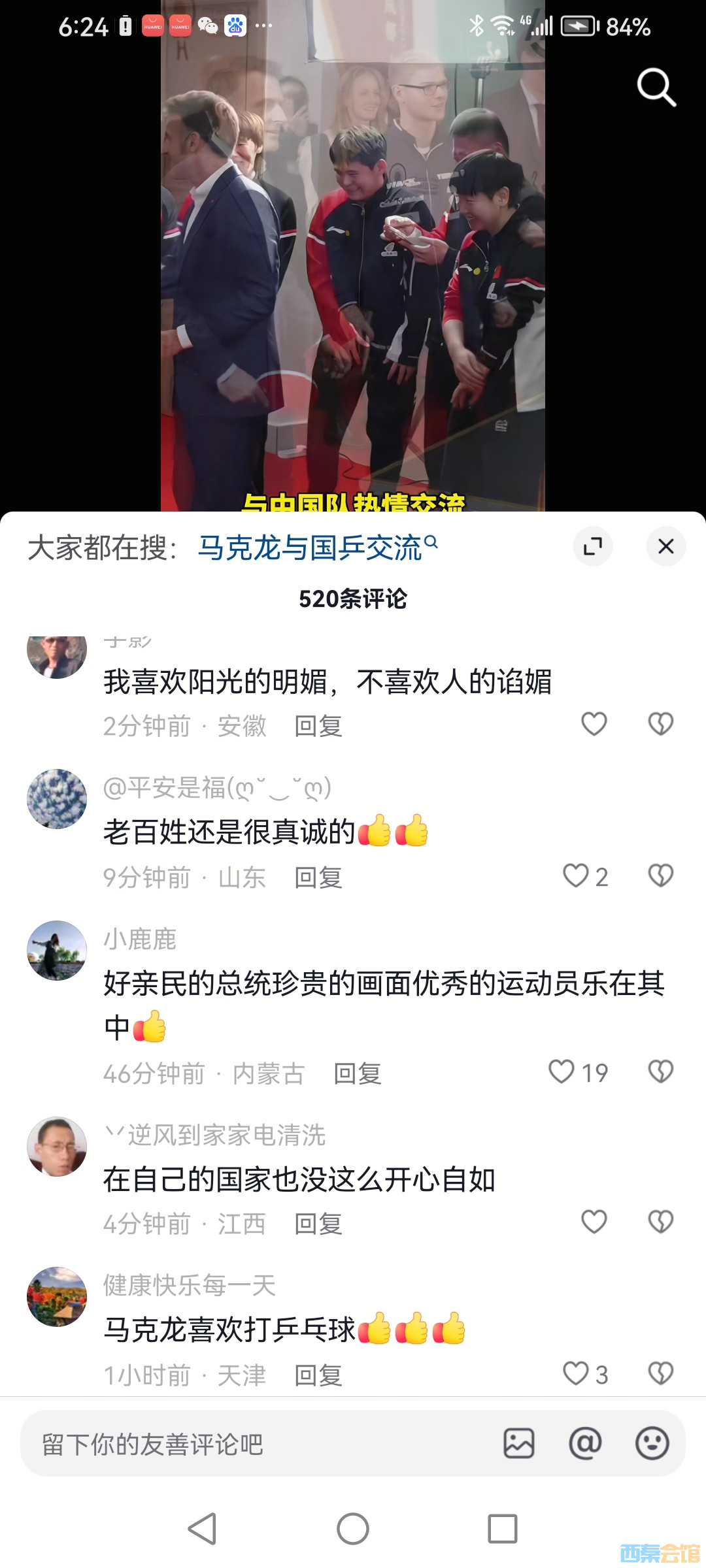Dislike 逆风到家家电清洗's comment
Image resolution: width=706 pixels, height=1568 pixels.
point(660,1222)
